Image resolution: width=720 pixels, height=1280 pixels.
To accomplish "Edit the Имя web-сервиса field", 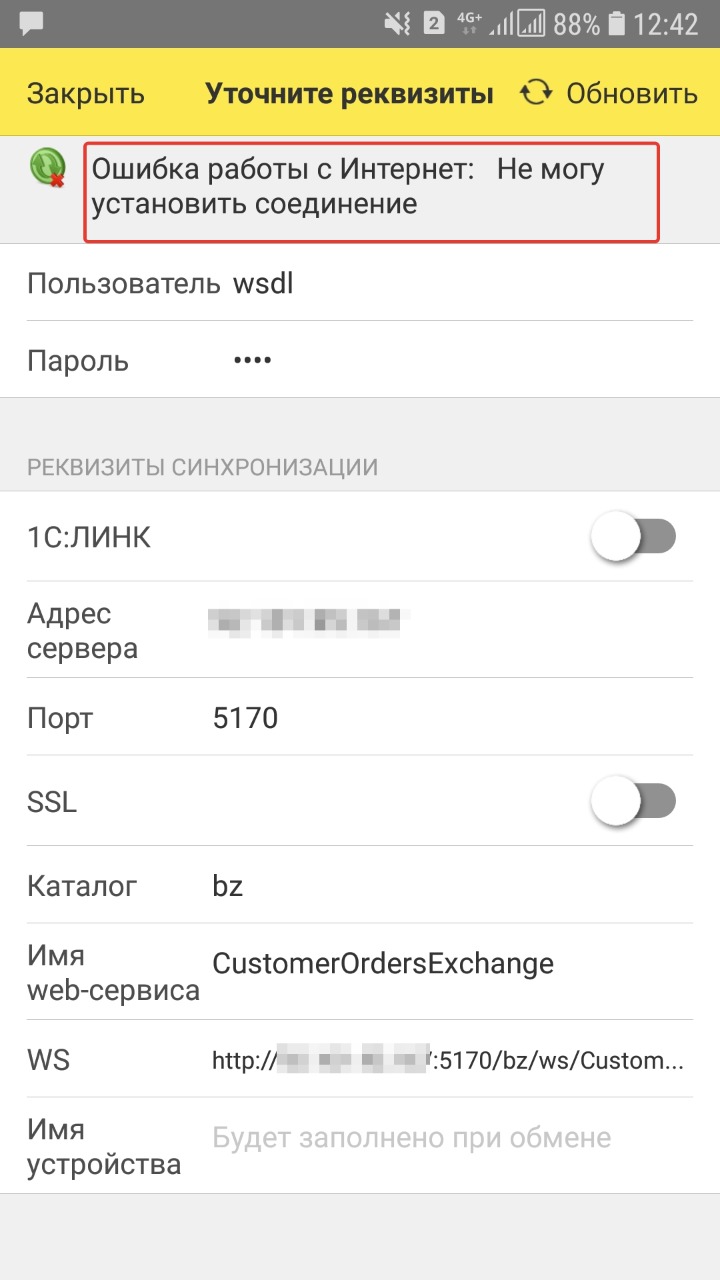I will pyautogui.click(x=450, y=964).
